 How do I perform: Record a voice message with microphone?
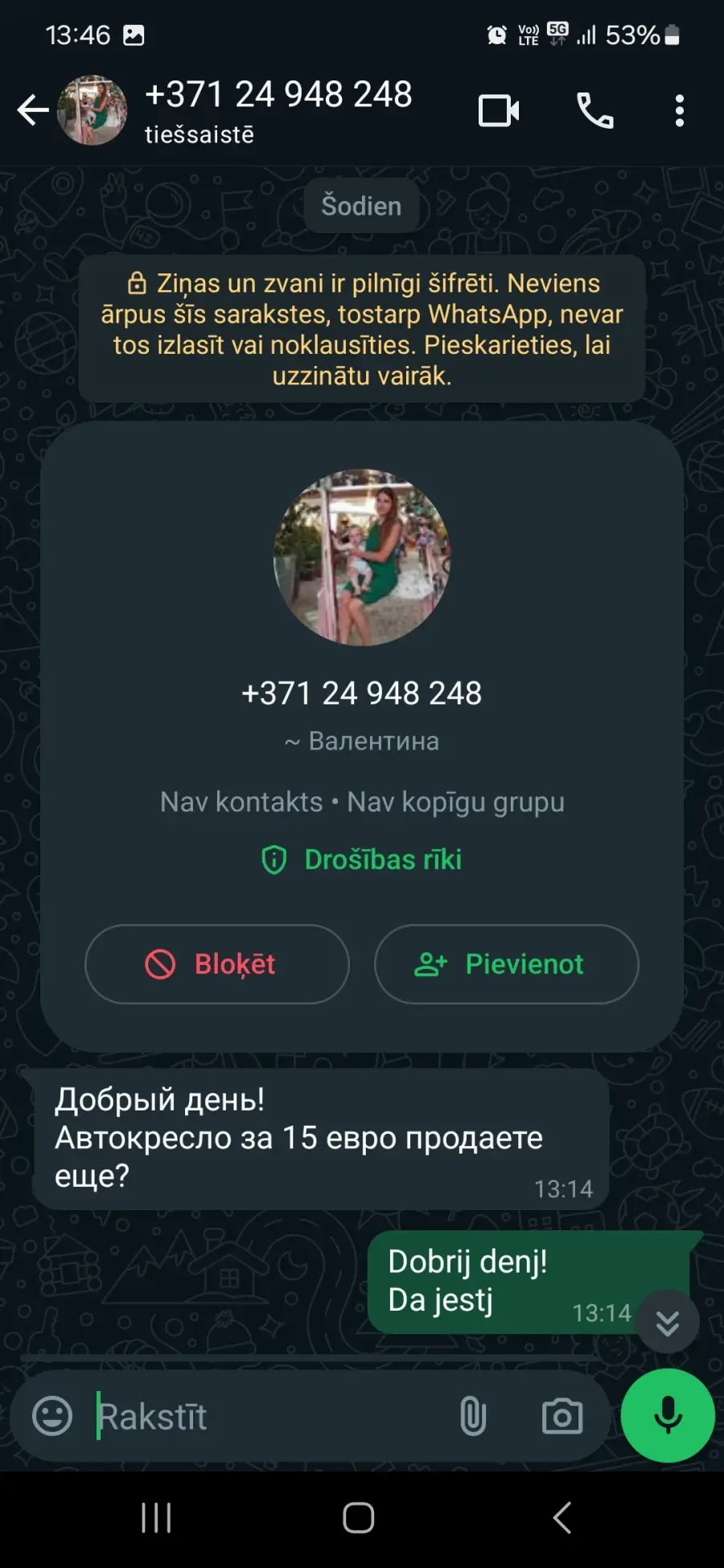[x=668, y=1415]
